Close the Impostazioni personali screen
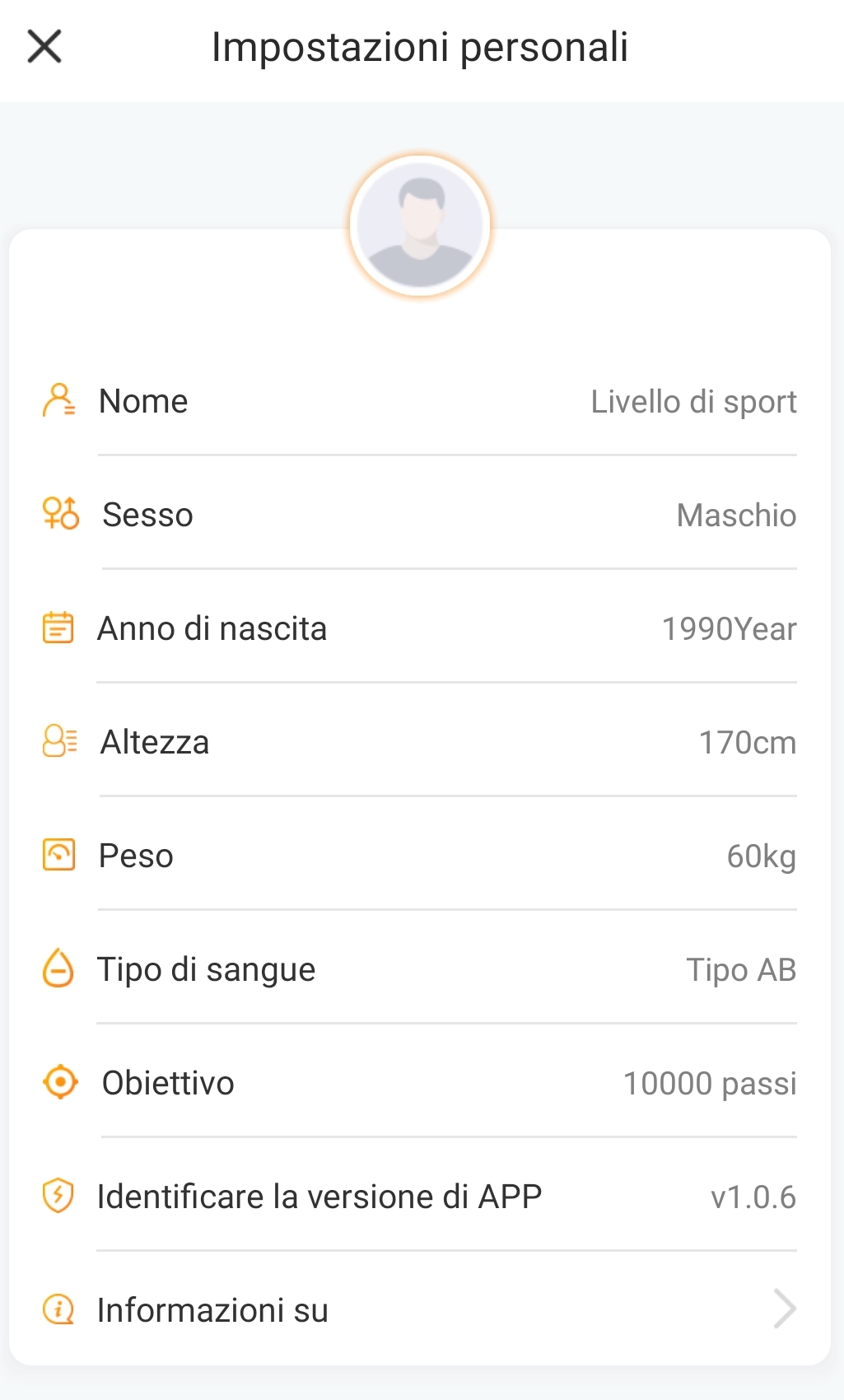This screenshot has width=844, height=1400. tap(45, 46)
